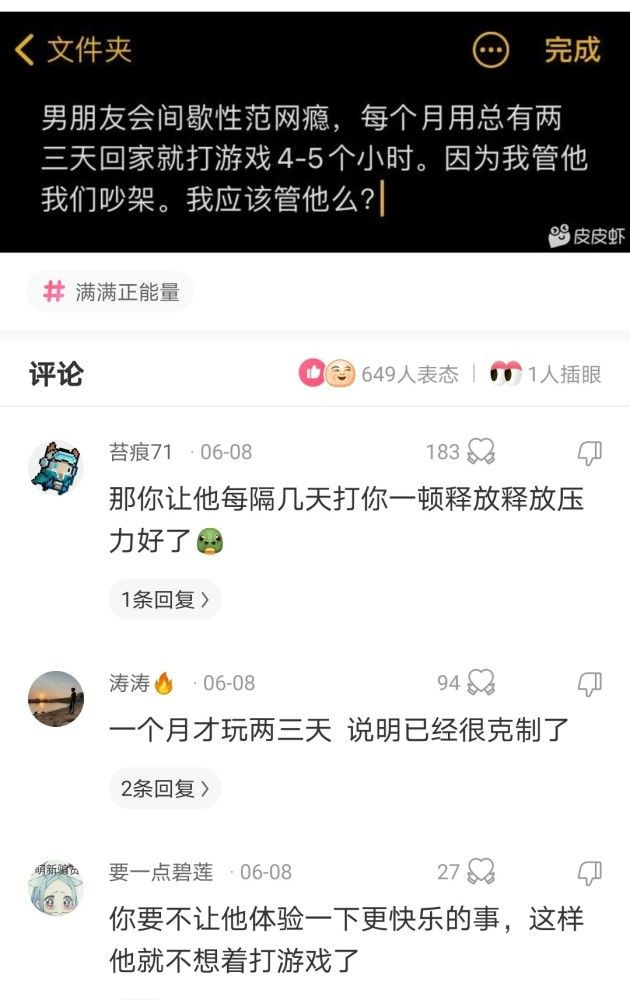Dislike 涛涛's comment
This screenshot has width=630, height=1000.
[589, 683]
